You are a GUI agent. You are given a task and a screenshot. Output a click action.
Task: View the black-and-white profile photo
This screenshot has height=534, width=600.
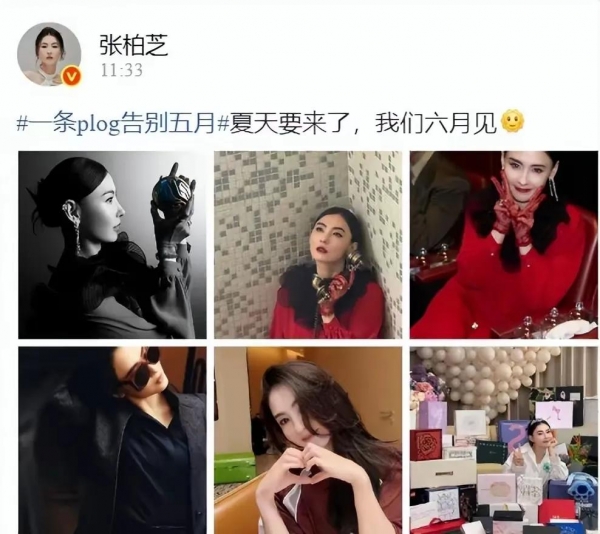tap(112, 245)
